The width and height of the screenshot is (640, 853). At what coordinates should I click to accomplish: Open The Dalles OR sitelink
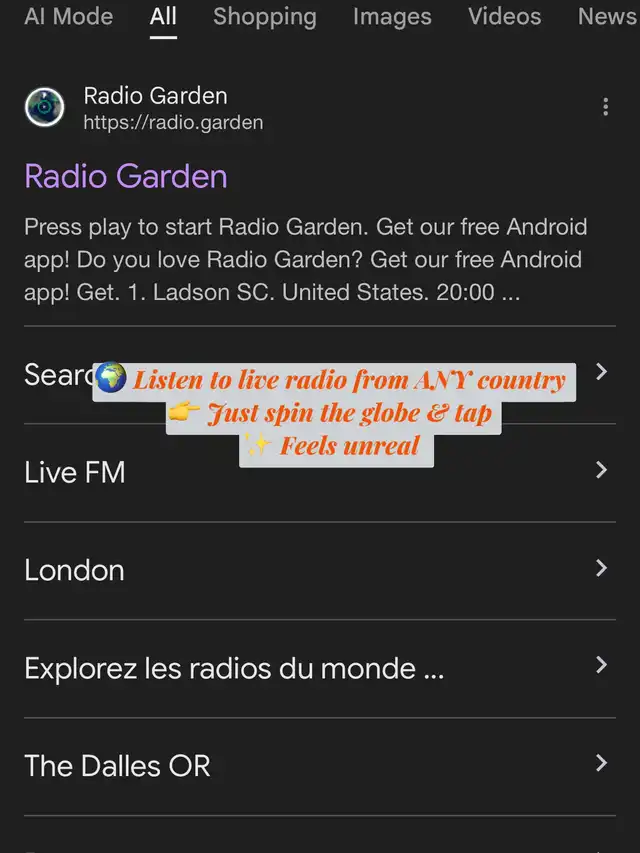tap(118, 766)
